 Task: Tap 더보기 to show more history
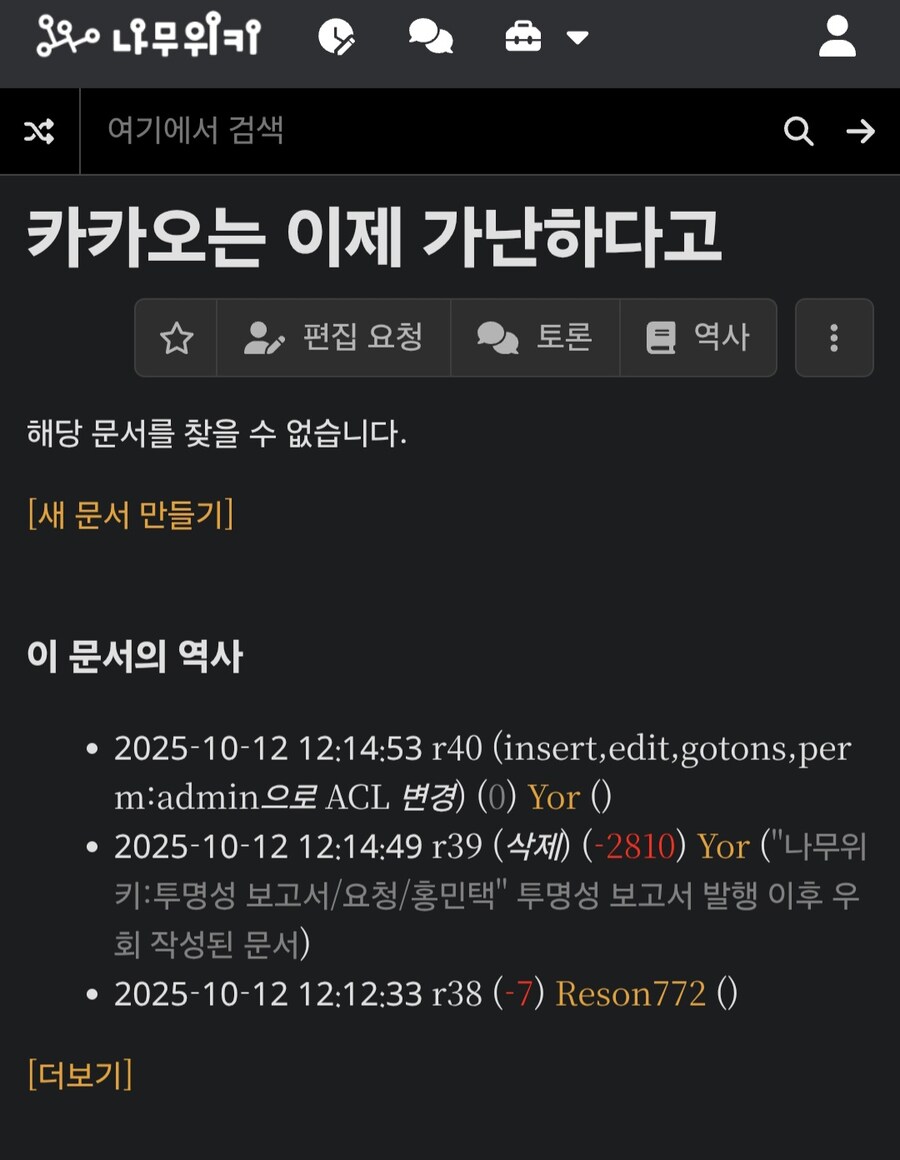[x=80, y=1074]
